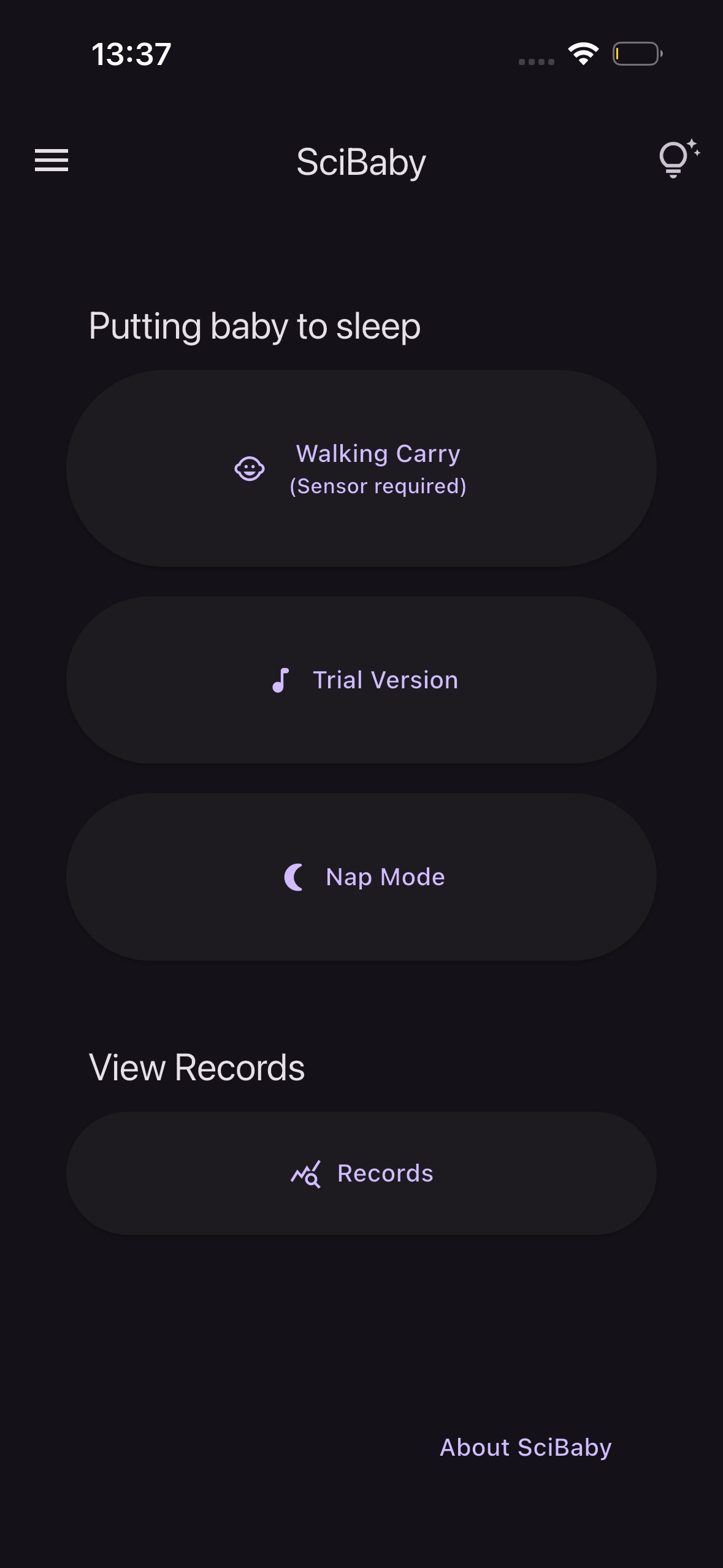Click the music note icon in Trial Version
The height and width of the screenshot is (1568, 723).
coord(280,679)
